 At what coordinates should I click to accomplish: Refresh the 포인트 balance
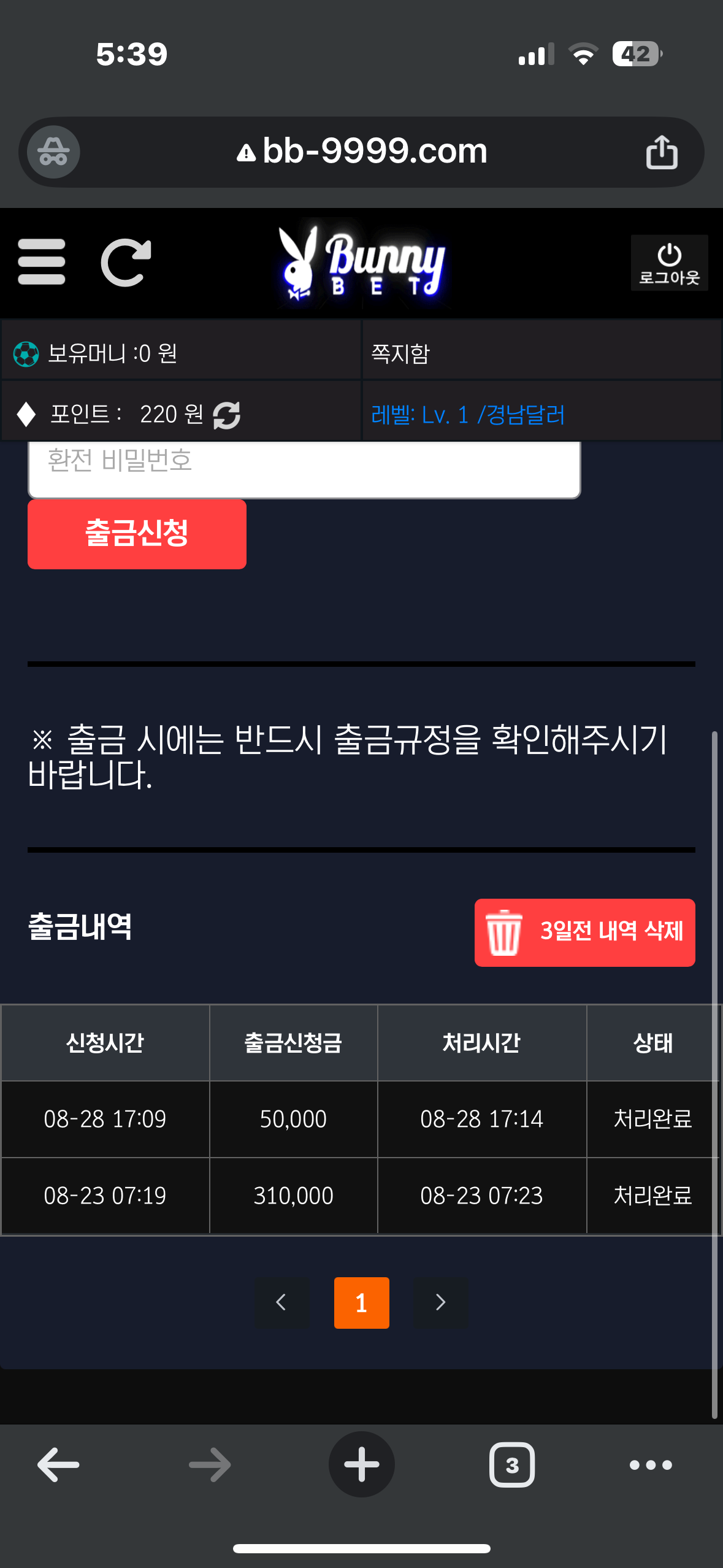(227, 415)
